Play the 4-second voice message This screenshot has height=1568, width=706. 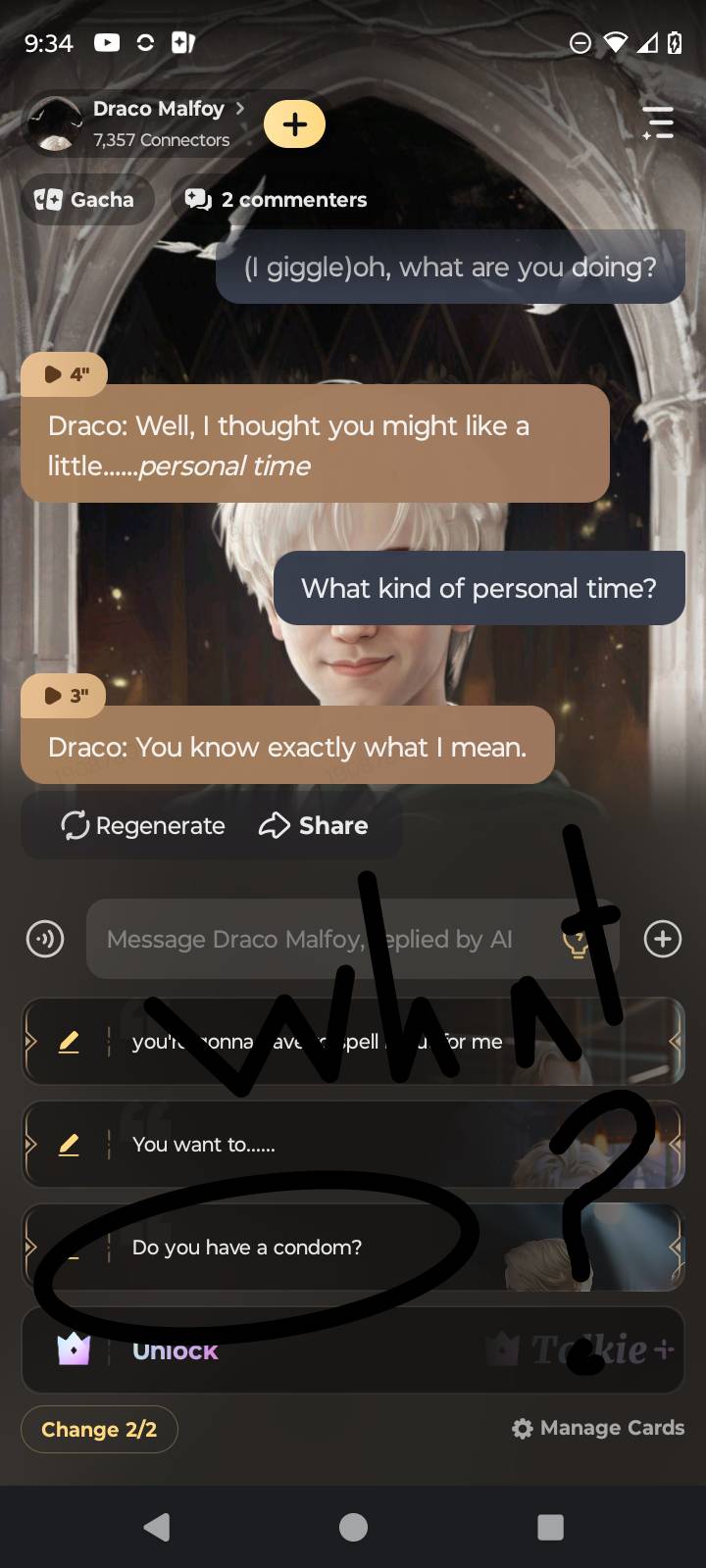click(x=65, y=373)
